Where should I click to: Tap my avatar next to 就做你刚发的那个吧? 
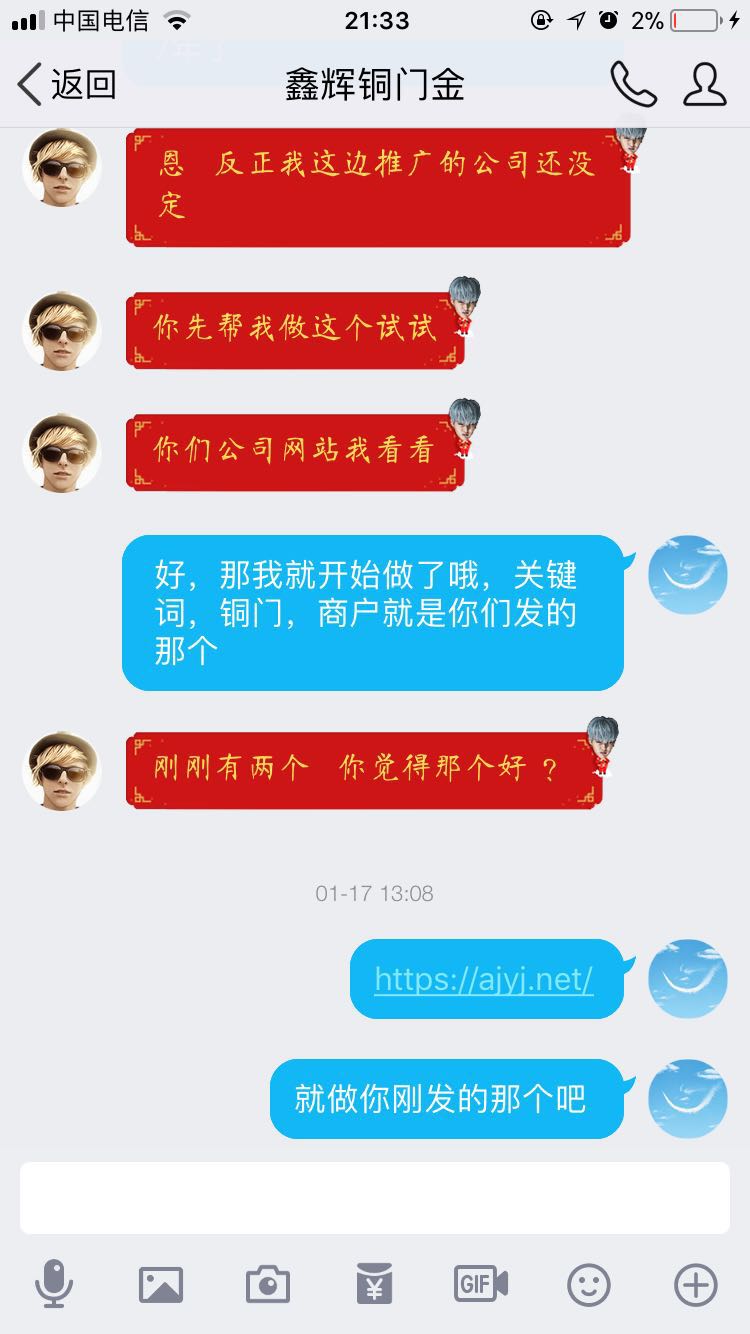pos(687,1098)
